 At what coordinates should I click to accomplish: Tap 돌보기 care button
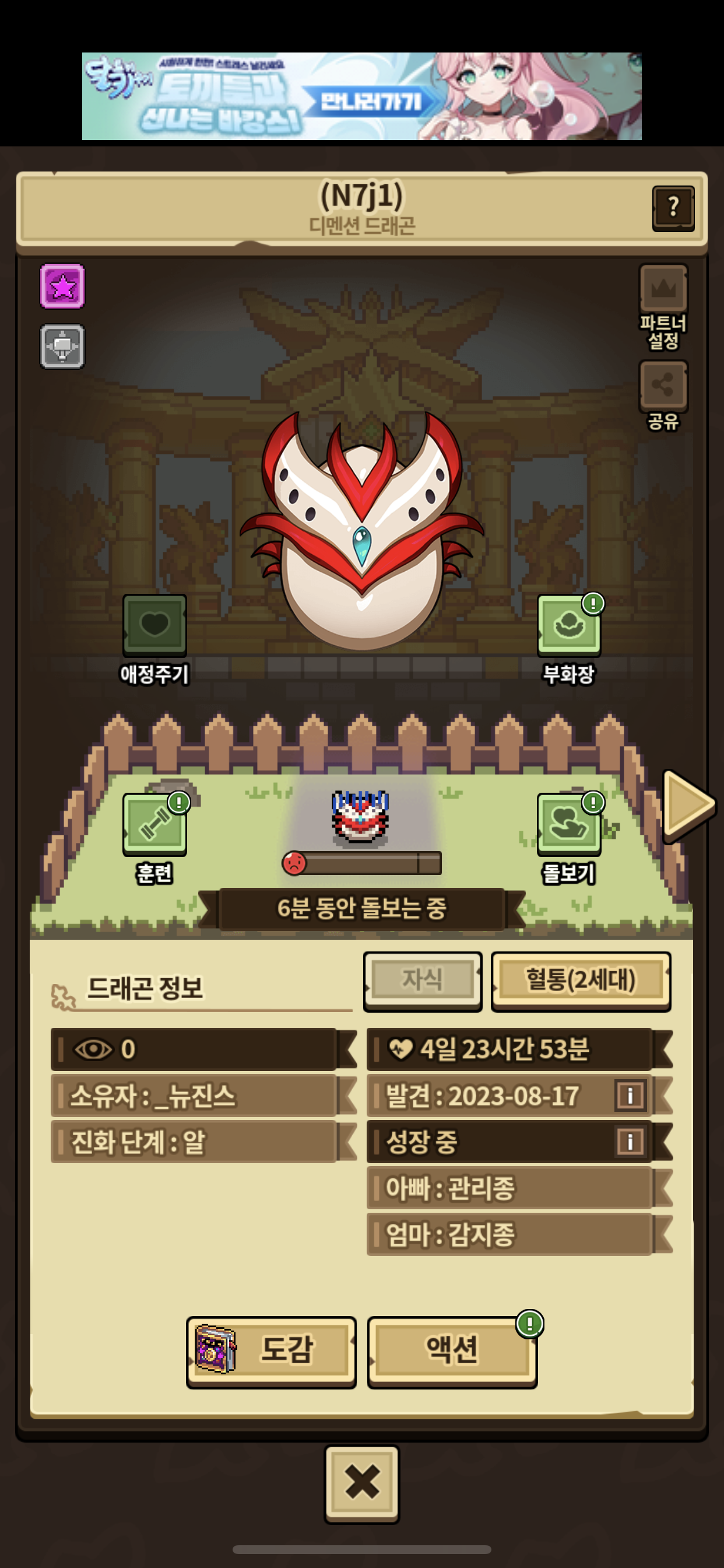[568, 825]
